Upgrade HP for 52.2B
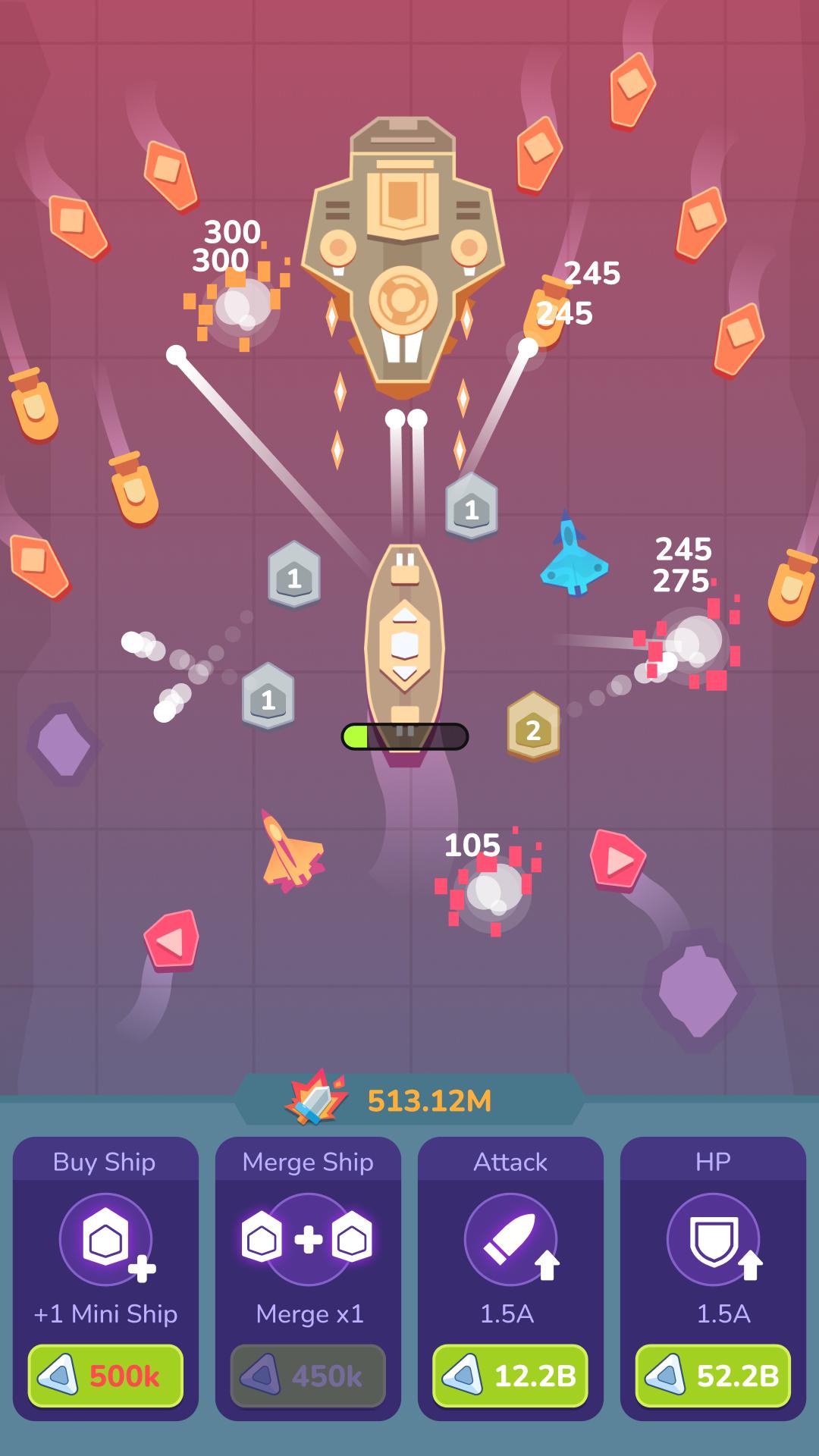 pyautogui.click(x=713, y=1376)
